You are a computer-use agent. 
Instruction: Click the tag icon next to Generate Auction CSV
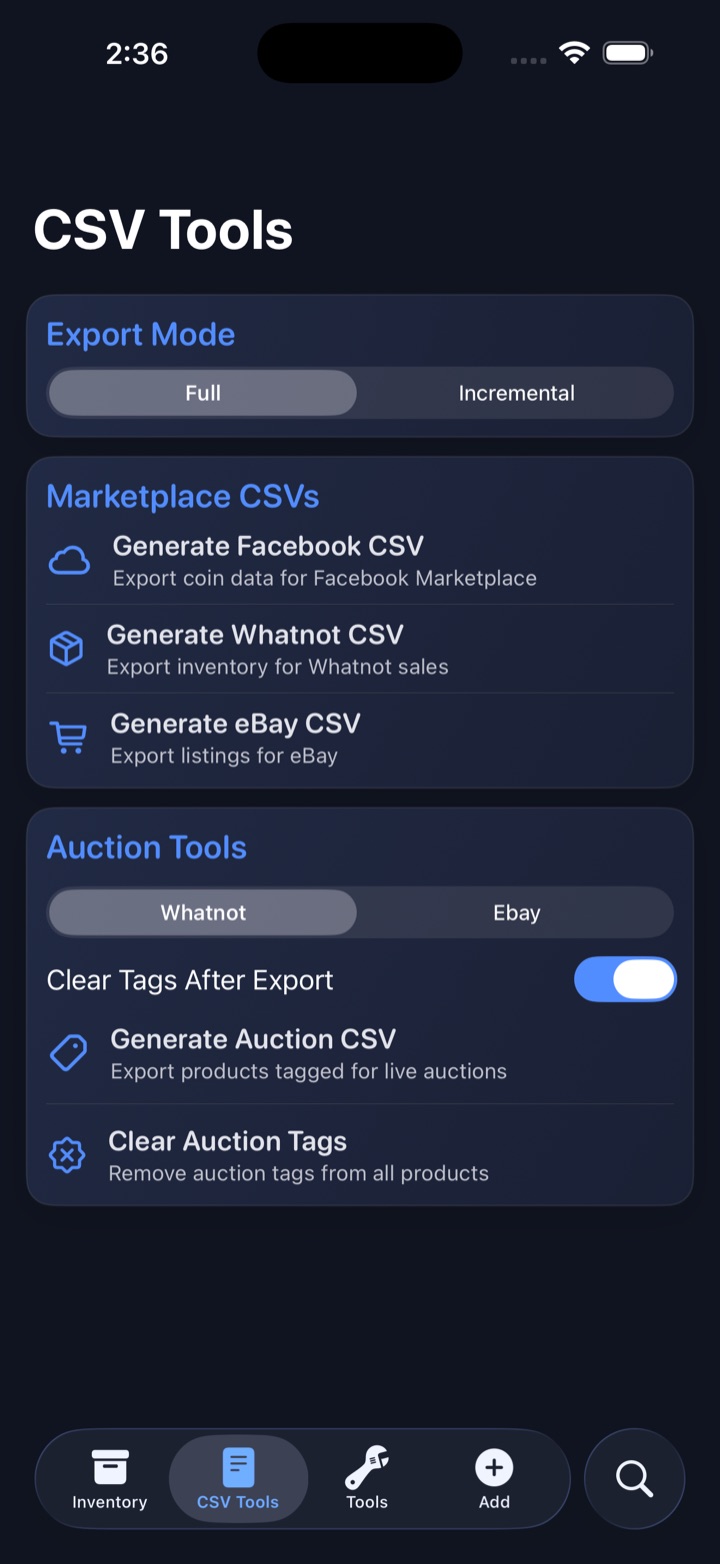pyautogui.click(x=66, y=1052)
